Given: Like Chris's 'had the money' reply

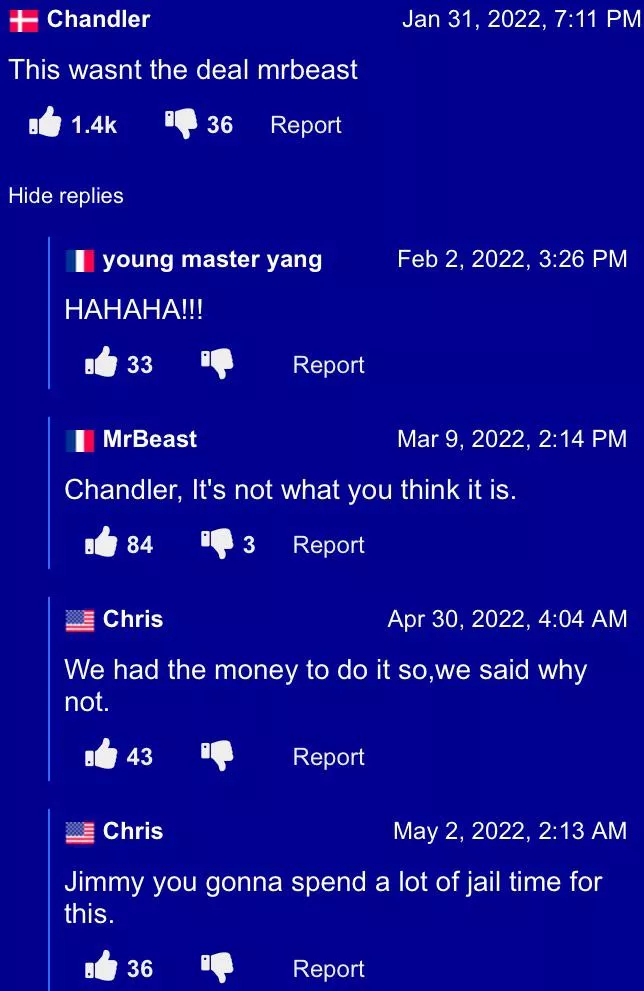Looking at the screenshot, I should point(102,756).
